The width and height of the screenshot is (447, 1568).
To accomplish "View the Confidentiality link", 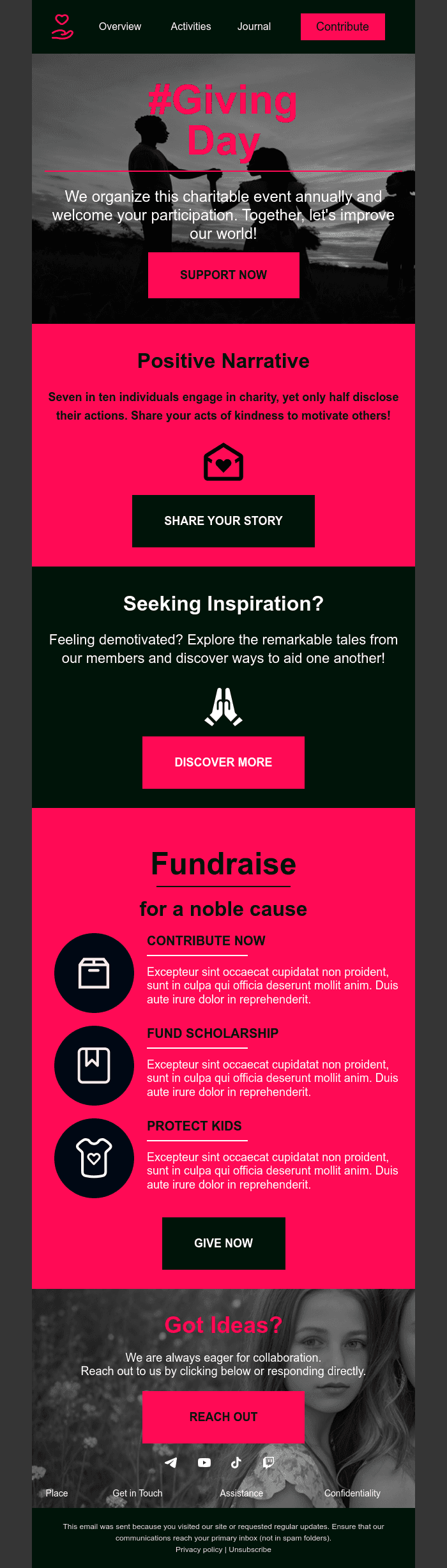I will 352,1493.
